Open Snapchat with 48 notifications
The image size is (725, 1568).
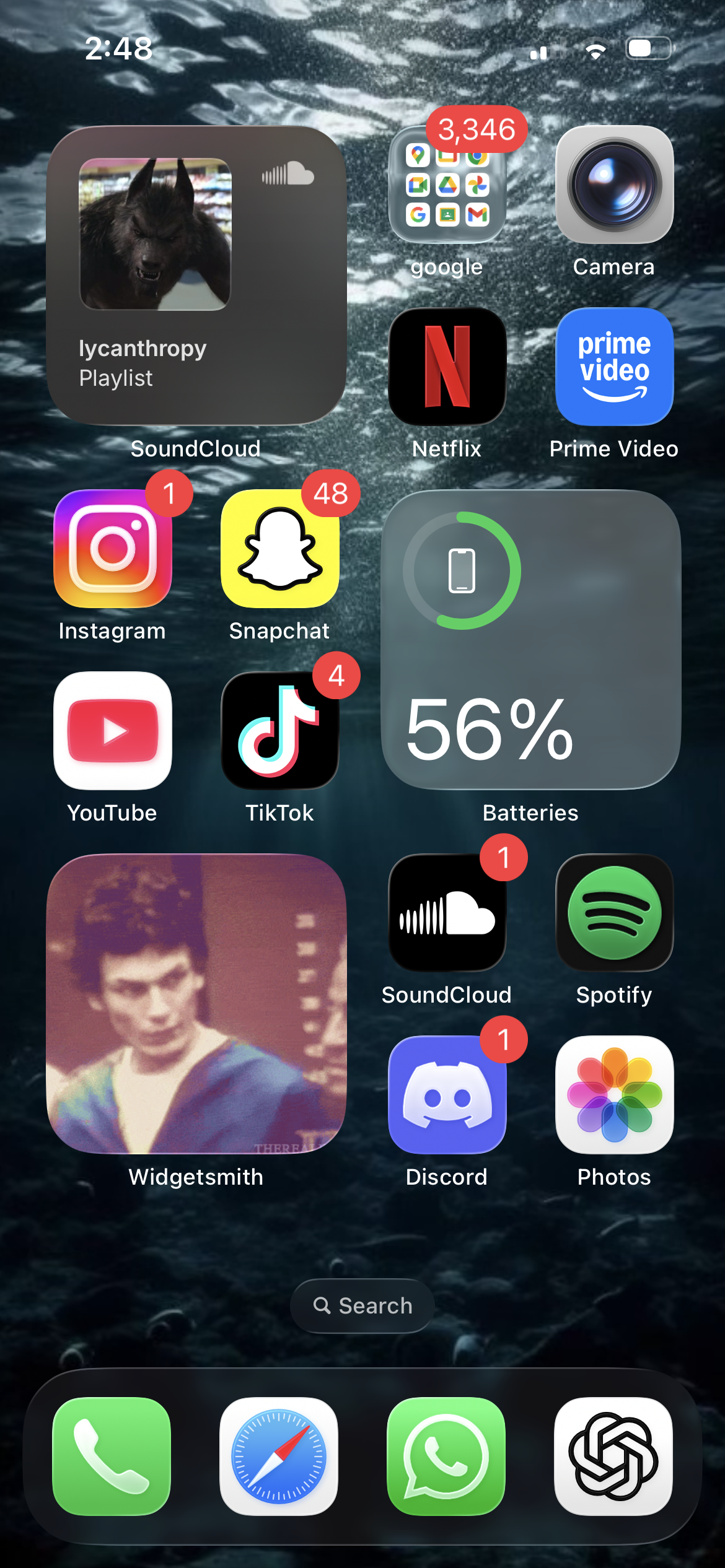pyautogui.click(x=279, y=549)
